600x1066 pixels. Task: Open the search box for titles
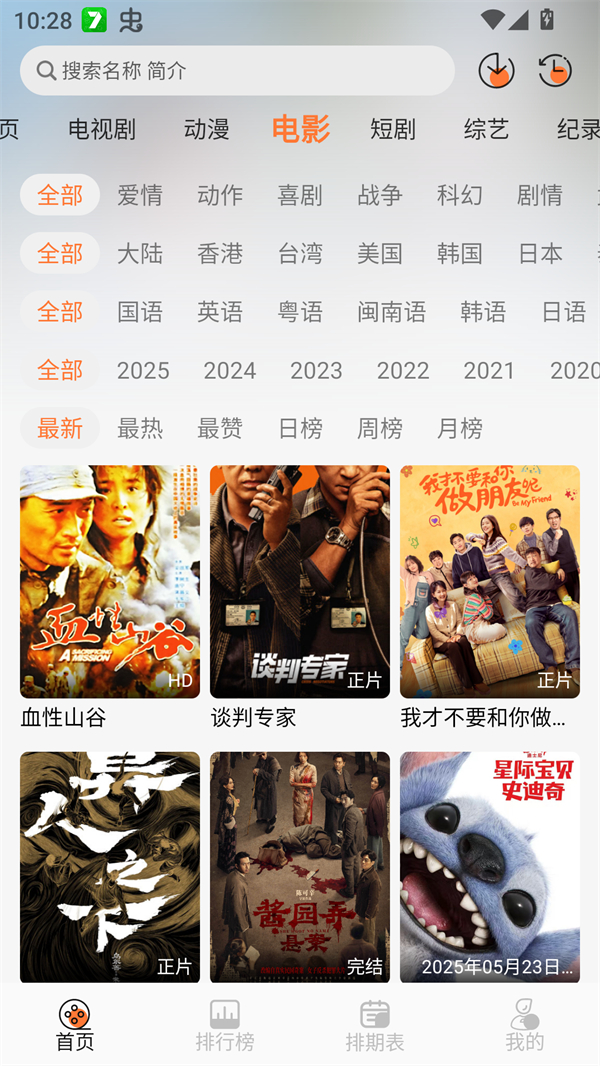coord(237,71)
